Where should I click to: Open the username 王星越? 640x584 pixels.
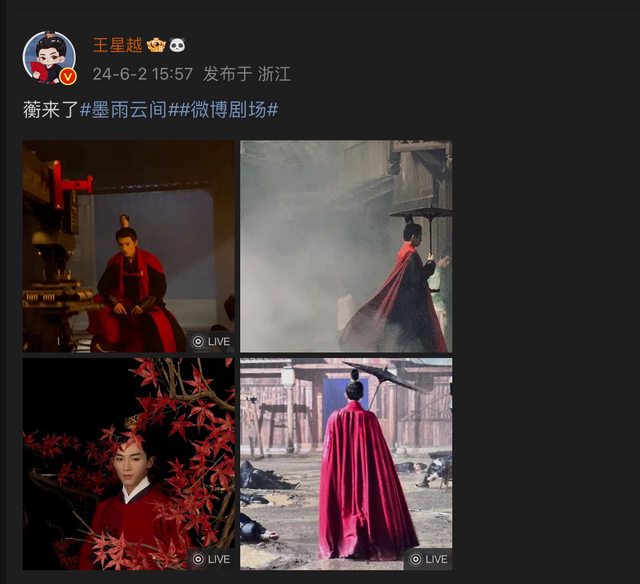click(117, 45)
